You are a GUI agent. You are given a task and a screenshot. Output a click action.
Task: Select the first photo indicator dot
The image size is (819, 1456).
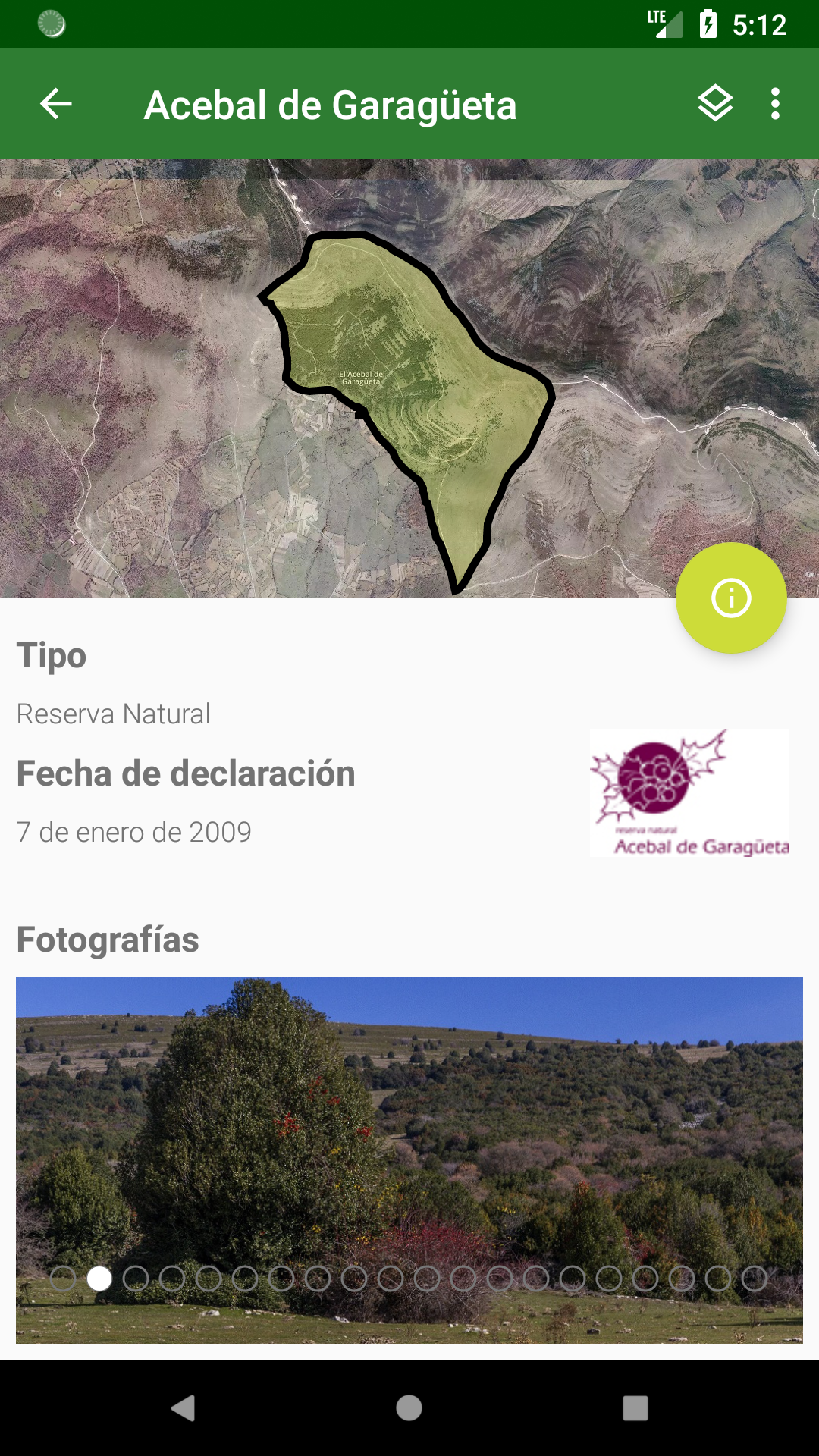tap(63, 1279)
